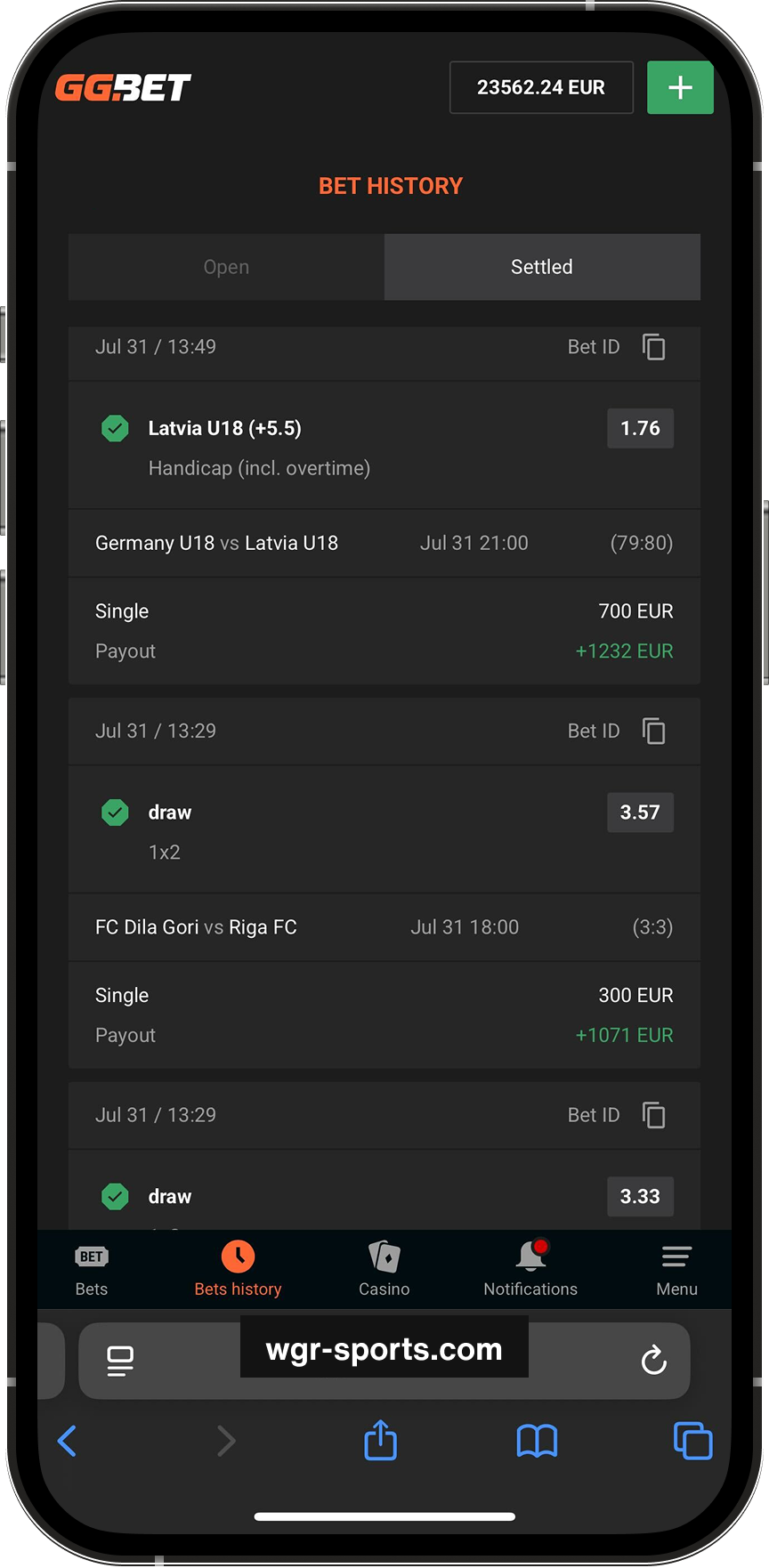The height and width of the screenshot is (1568, 769).
Task: Share the page from the browser toolbar
Action: (381, 1440)
